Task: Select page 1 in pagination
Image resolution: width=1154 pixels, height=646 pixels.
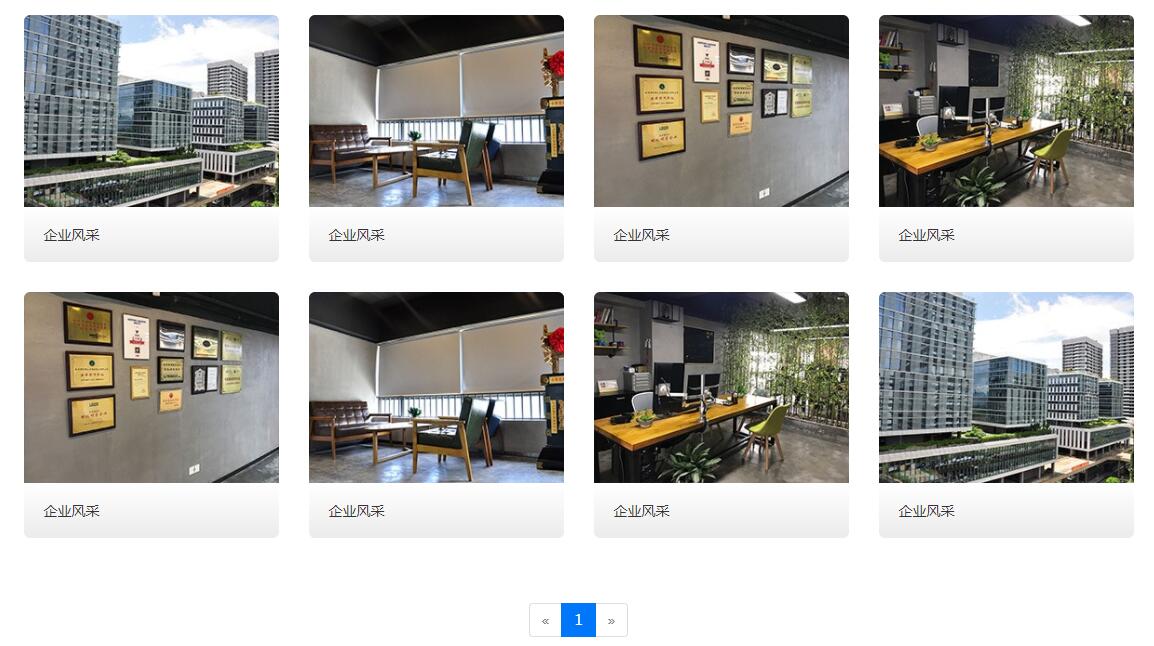Action: 578,620
